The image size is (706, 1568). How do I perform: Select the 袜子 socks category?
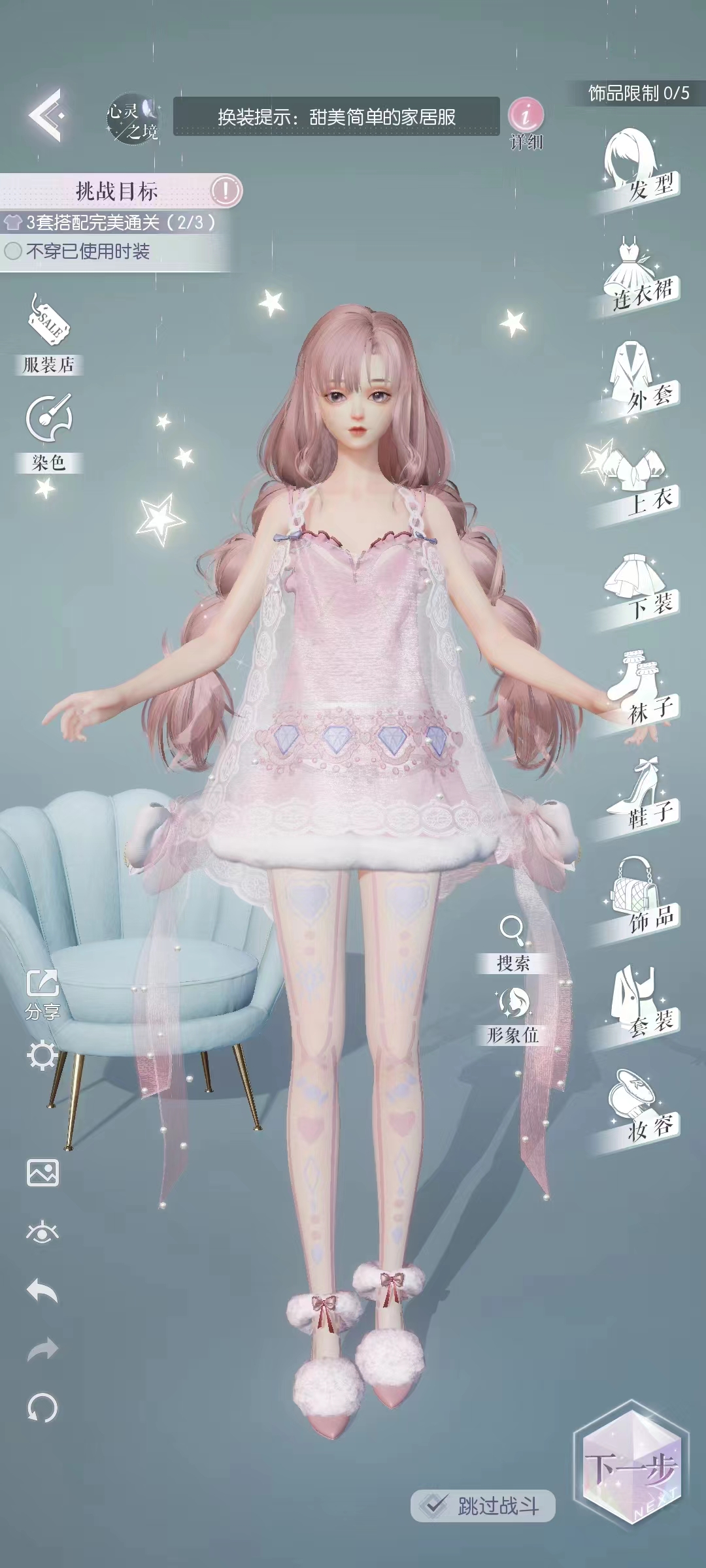pos(637,691)
